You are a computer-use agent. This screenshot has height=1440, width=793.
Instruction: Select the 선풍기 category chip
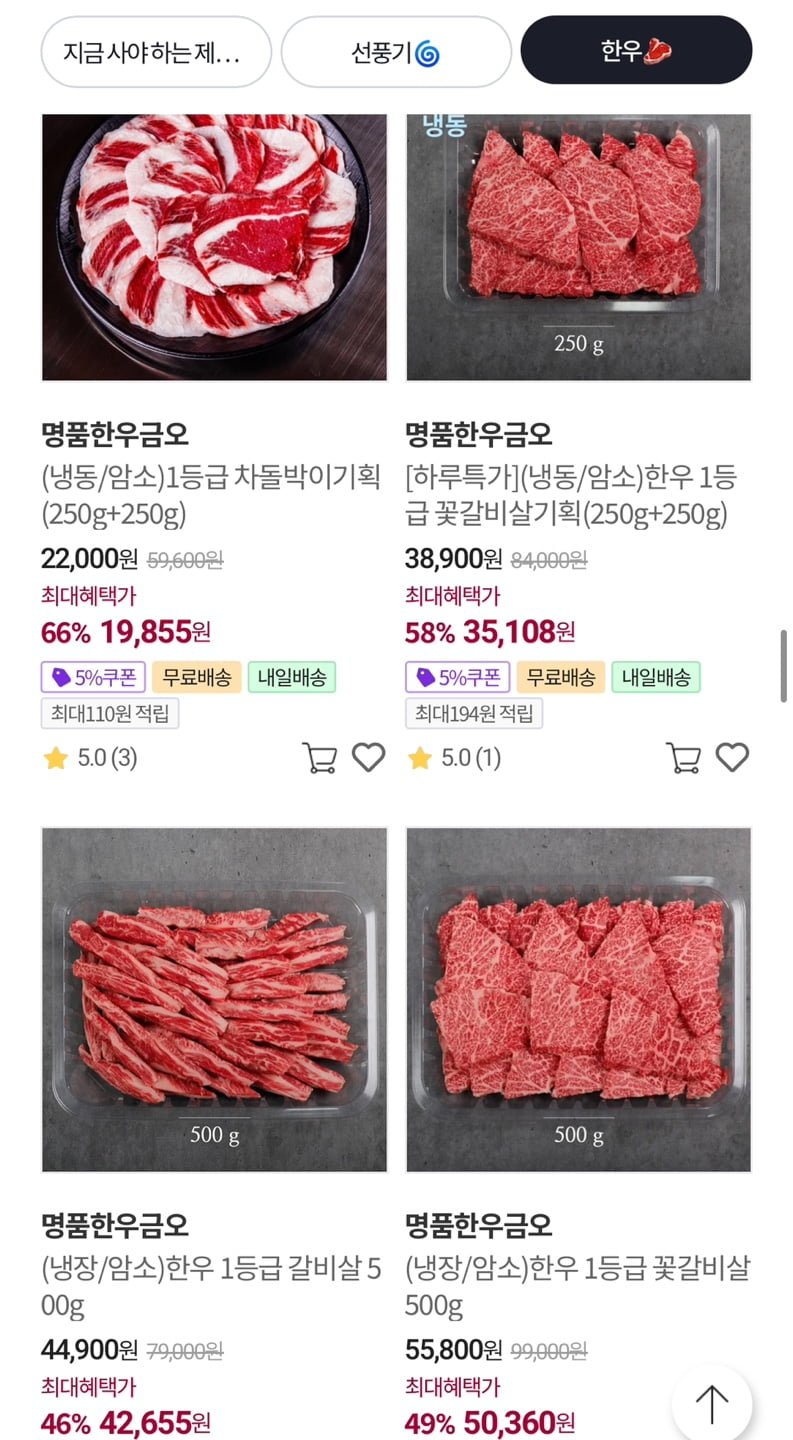[396, 51]
